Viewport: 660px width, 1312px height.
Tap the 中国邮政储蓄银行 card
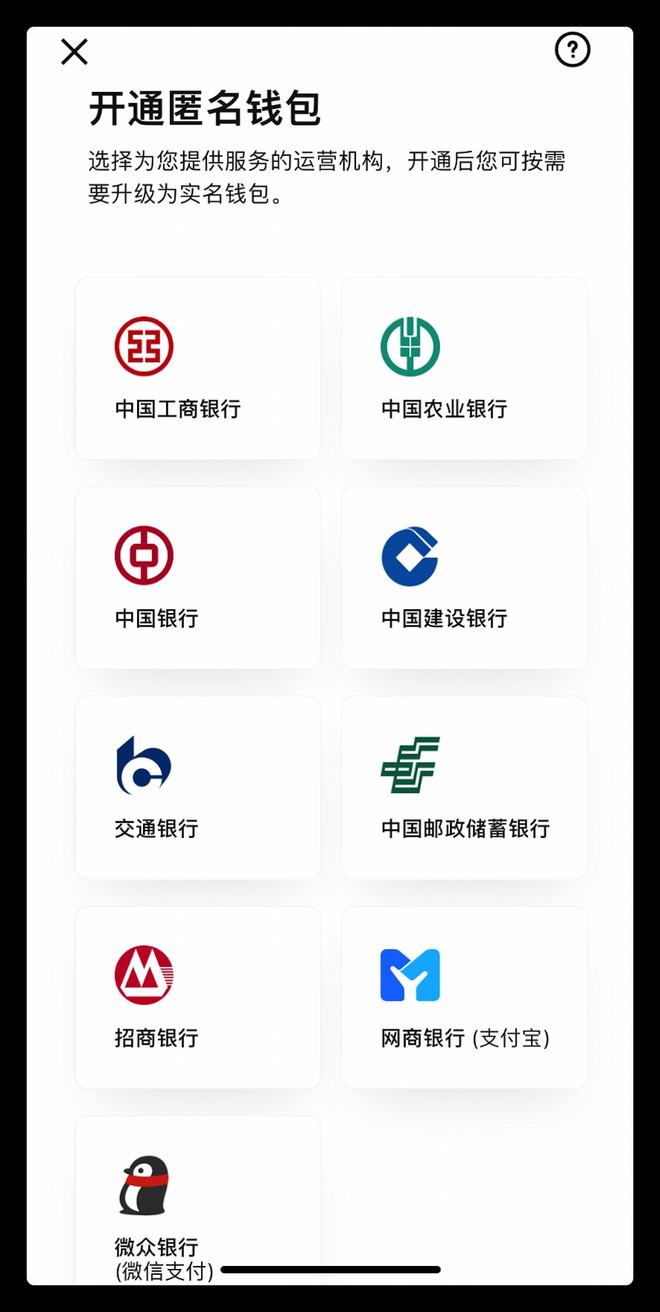(464, 788)
